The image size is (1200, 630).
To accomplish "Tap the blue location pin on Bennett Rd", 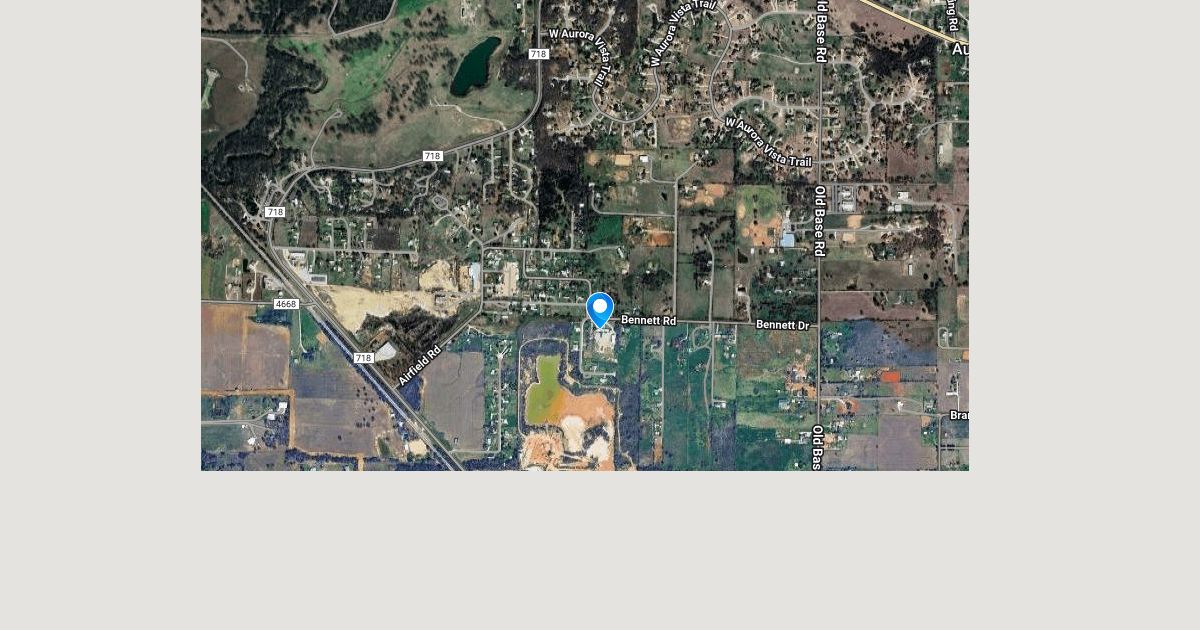I will [600, 309].
